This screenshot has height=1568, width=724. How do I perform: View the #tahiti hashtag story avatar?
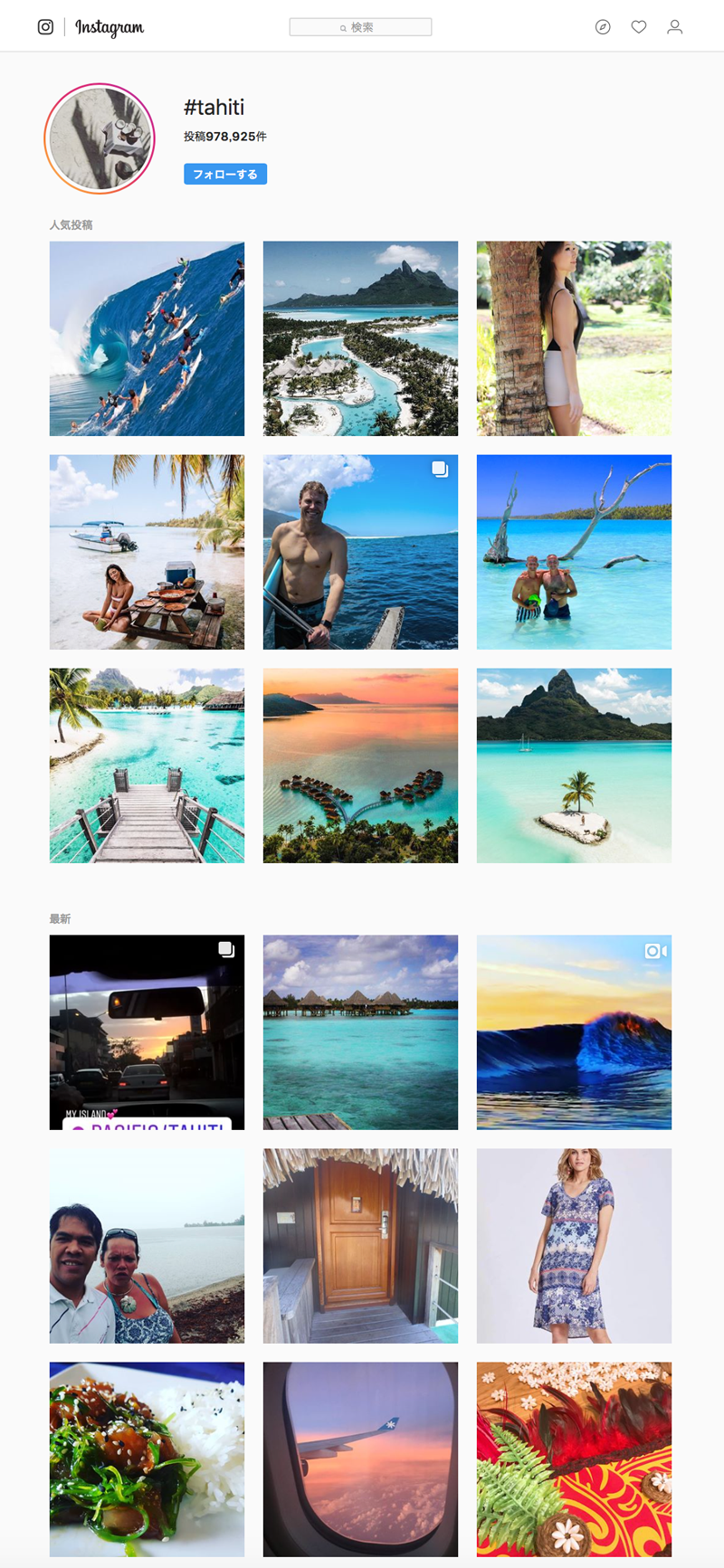tap(100, 138)
